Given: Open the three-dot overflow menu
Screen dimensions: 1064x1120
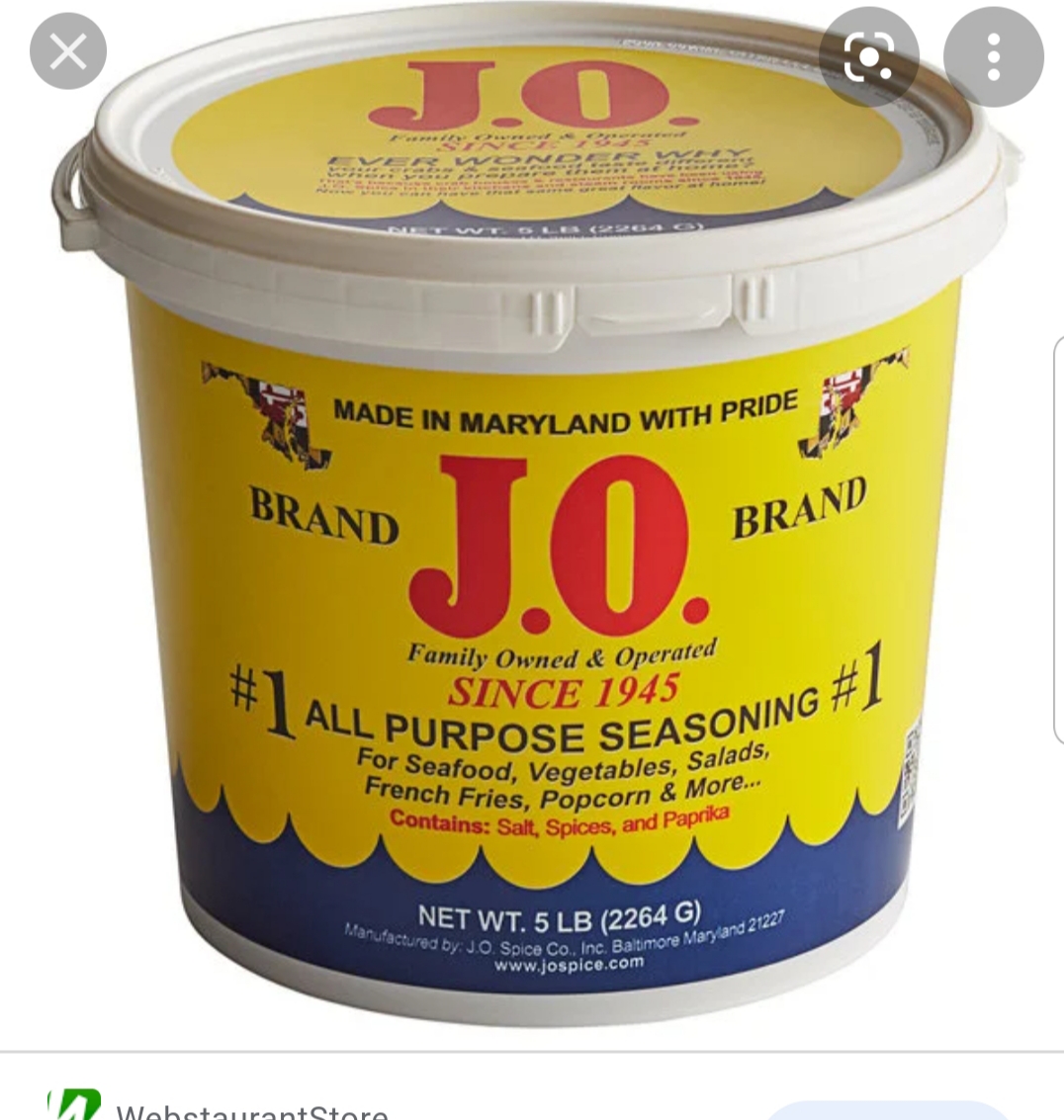Looking at the screenshot, I should pyautogui.click(x=993, y=57).
